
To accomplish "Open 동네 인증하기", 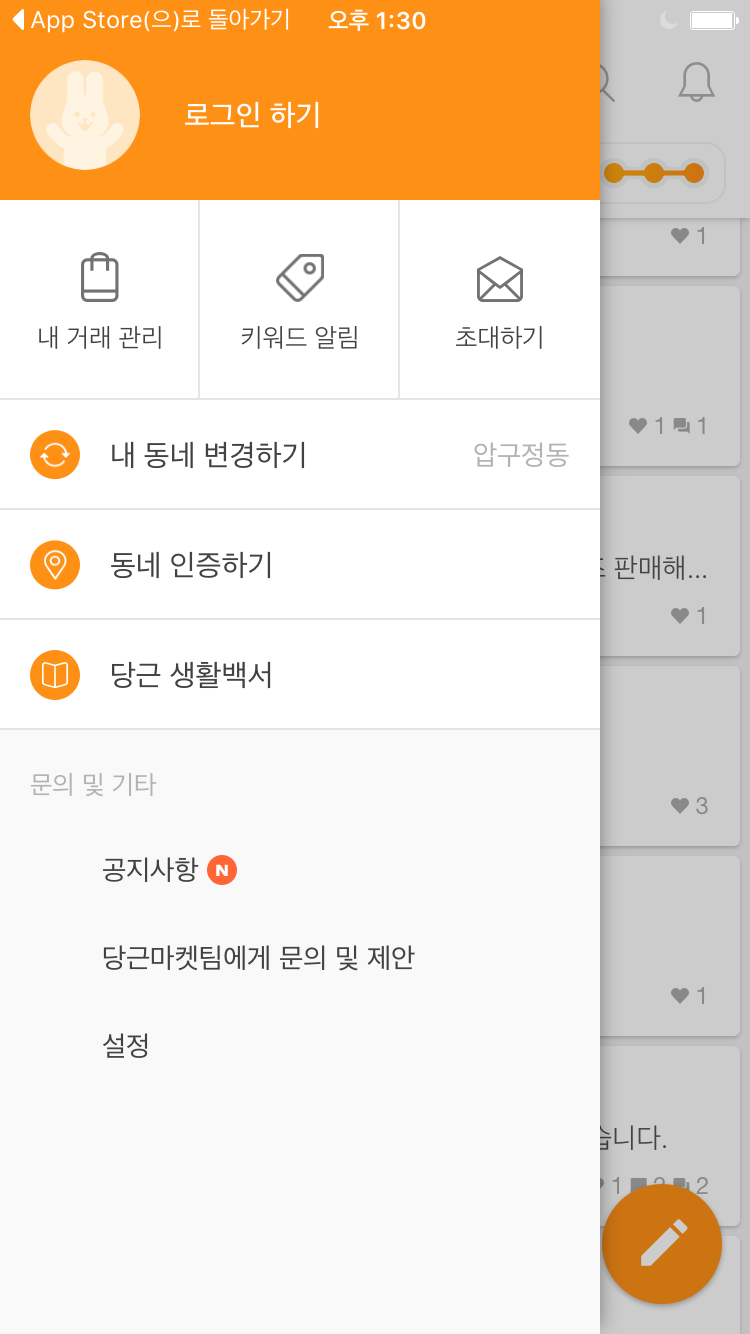I will (x=300, y=565).
